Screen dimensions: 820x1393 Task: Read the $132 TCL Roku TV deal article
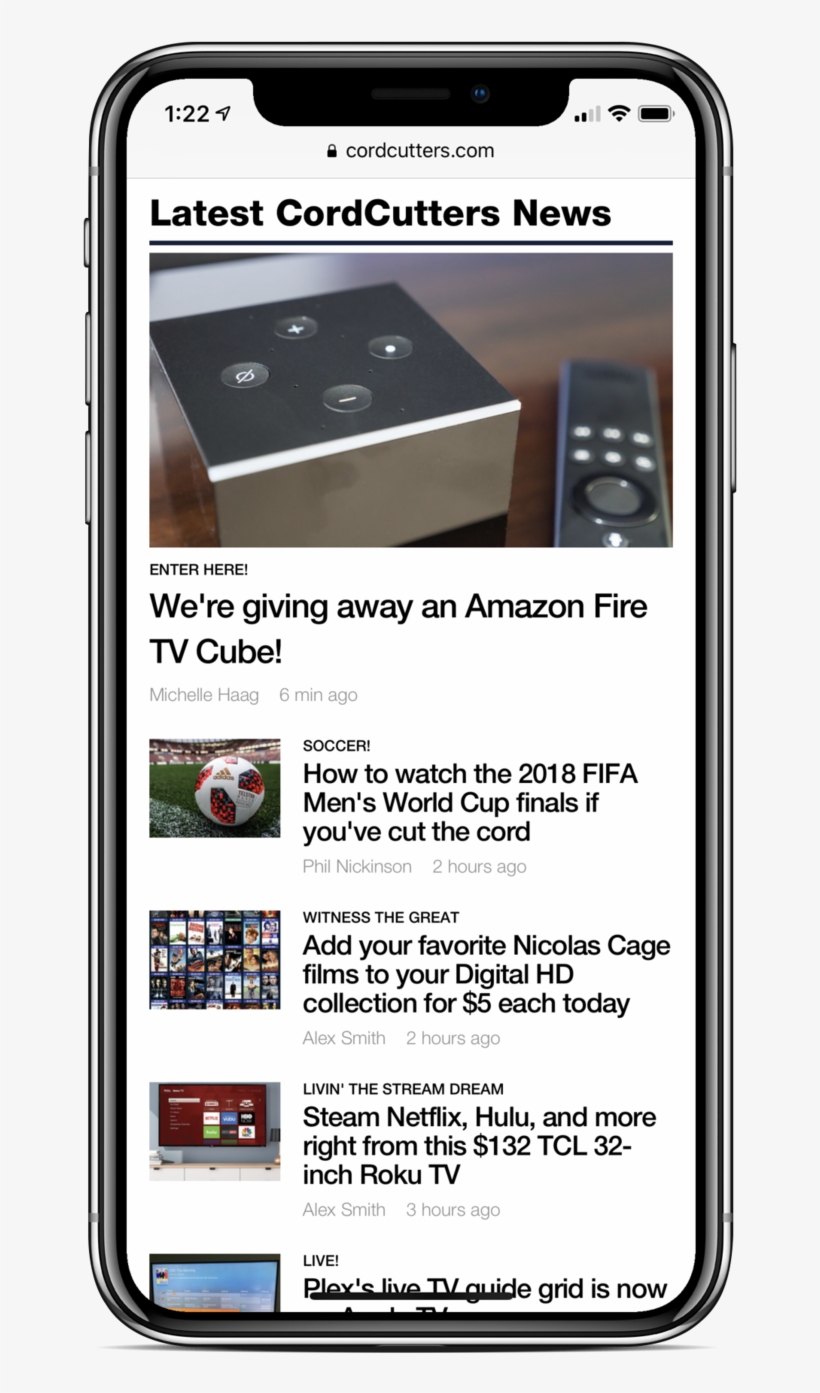tap(480, 1146)
